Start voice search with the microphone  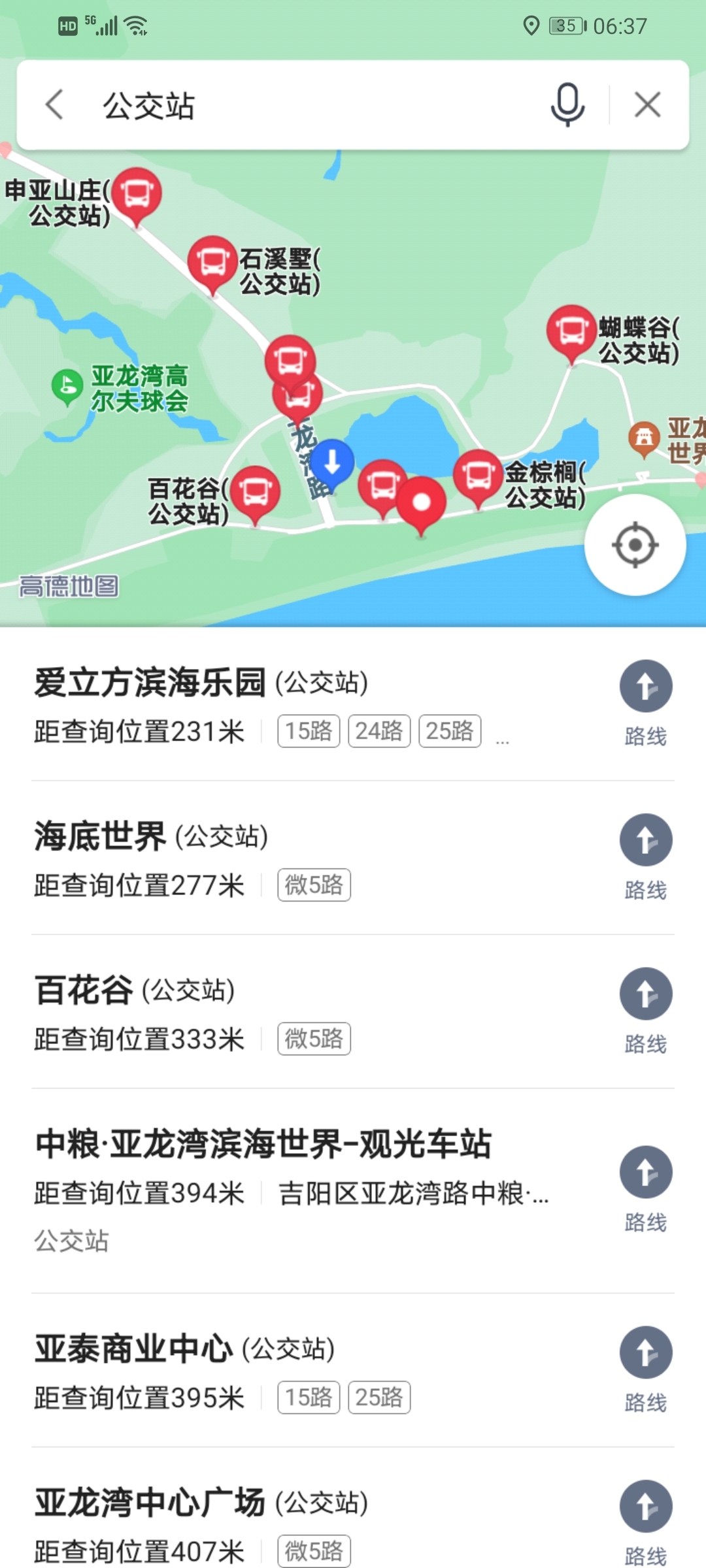click(x=567, y=105)
